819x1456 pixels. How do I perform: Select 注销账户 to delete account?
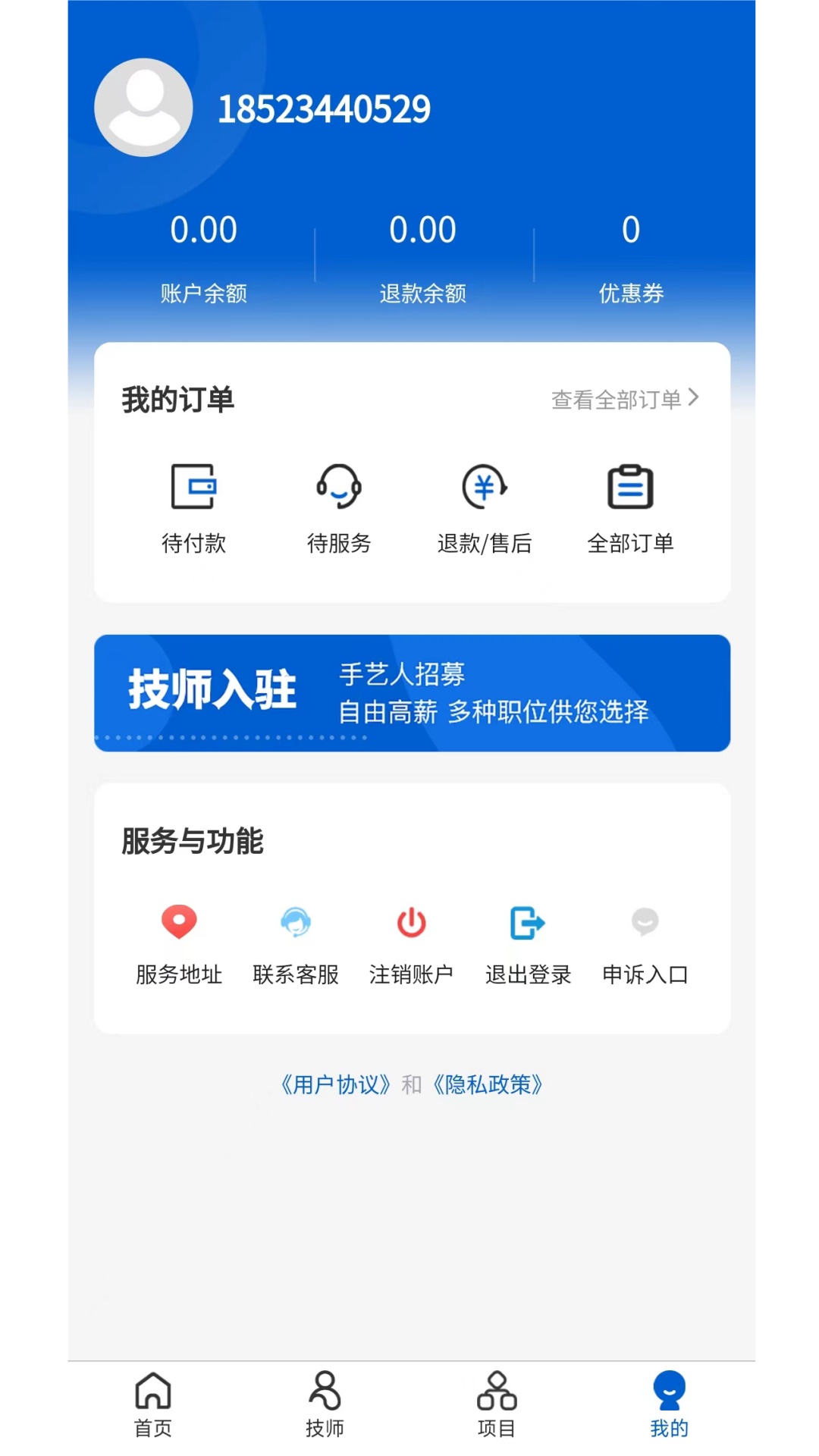click(411, 944)
